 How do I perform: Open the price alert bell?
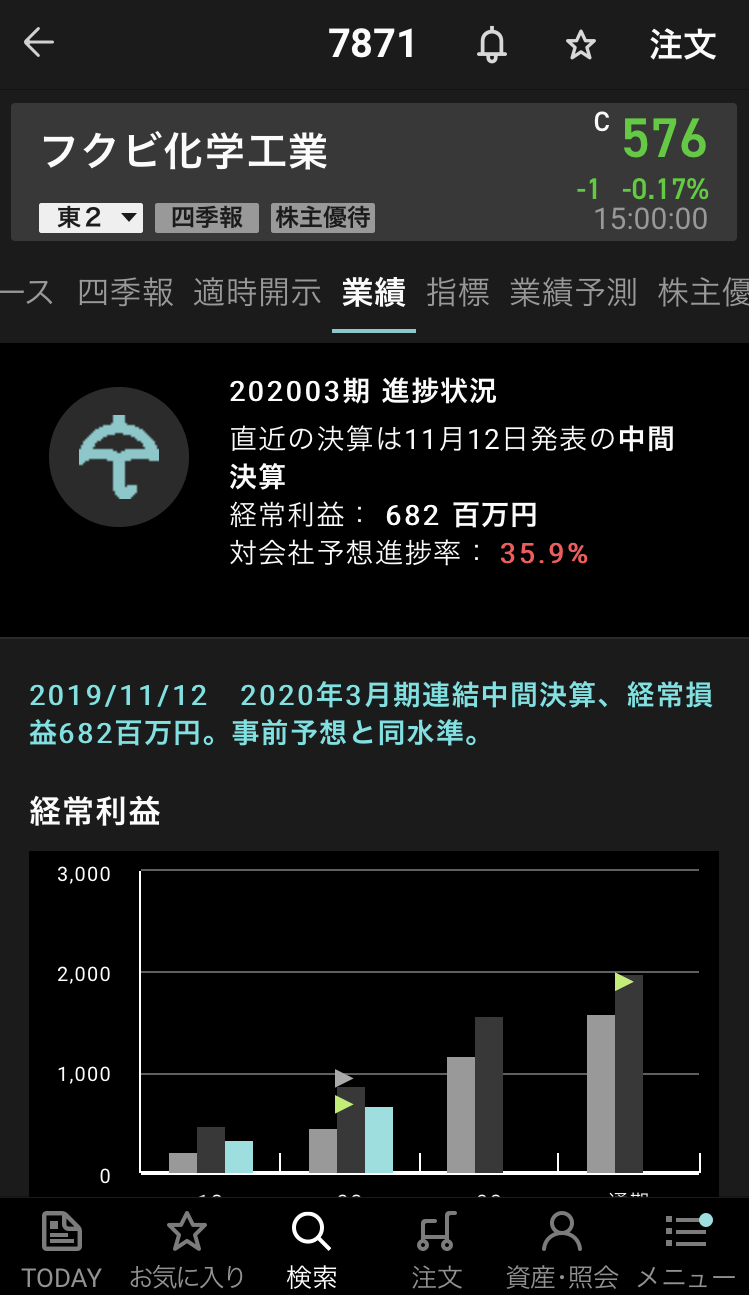pyautogui.click(x=491, y=45)
